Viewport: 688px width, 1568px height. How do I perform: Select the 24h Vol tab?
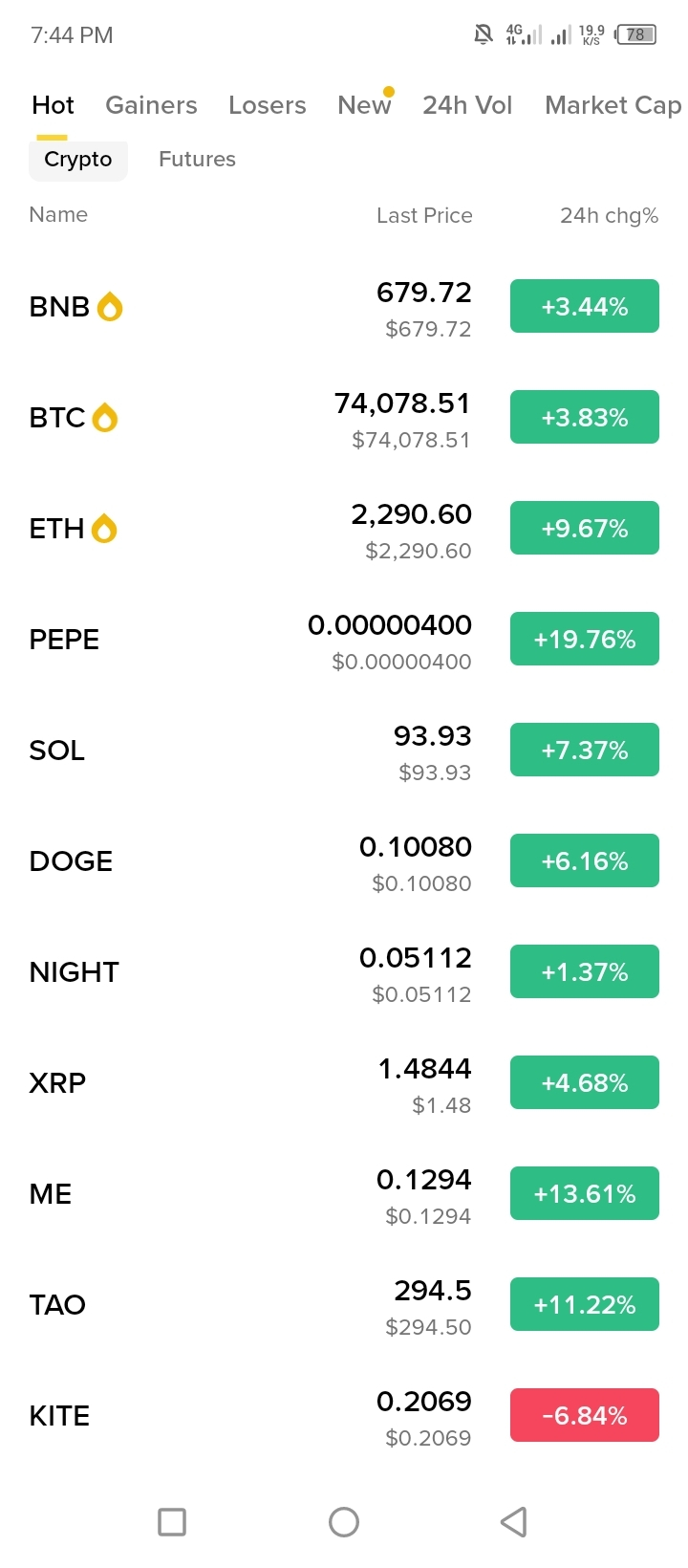tap(467, 105)
